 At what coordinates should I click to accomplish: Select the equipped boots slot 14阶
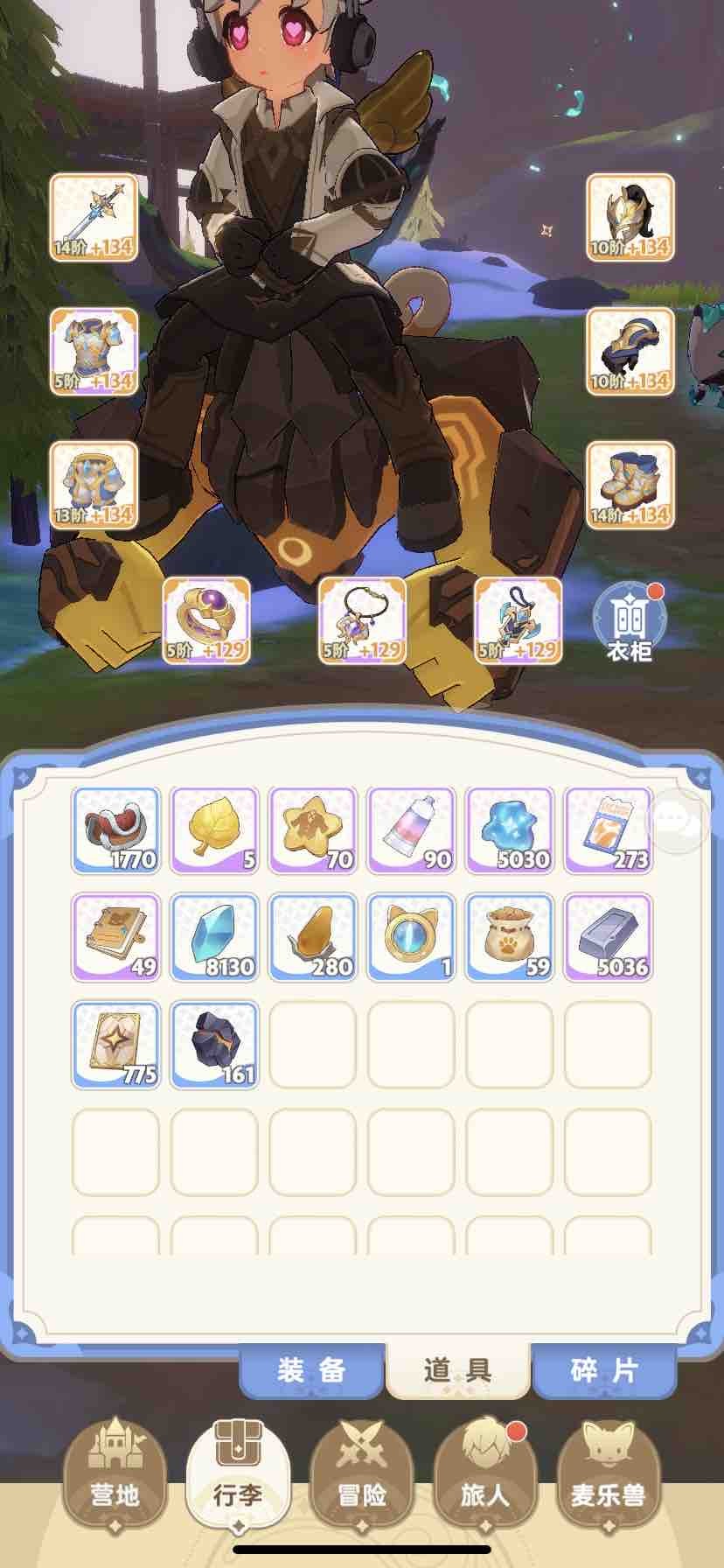coord(630,486)
